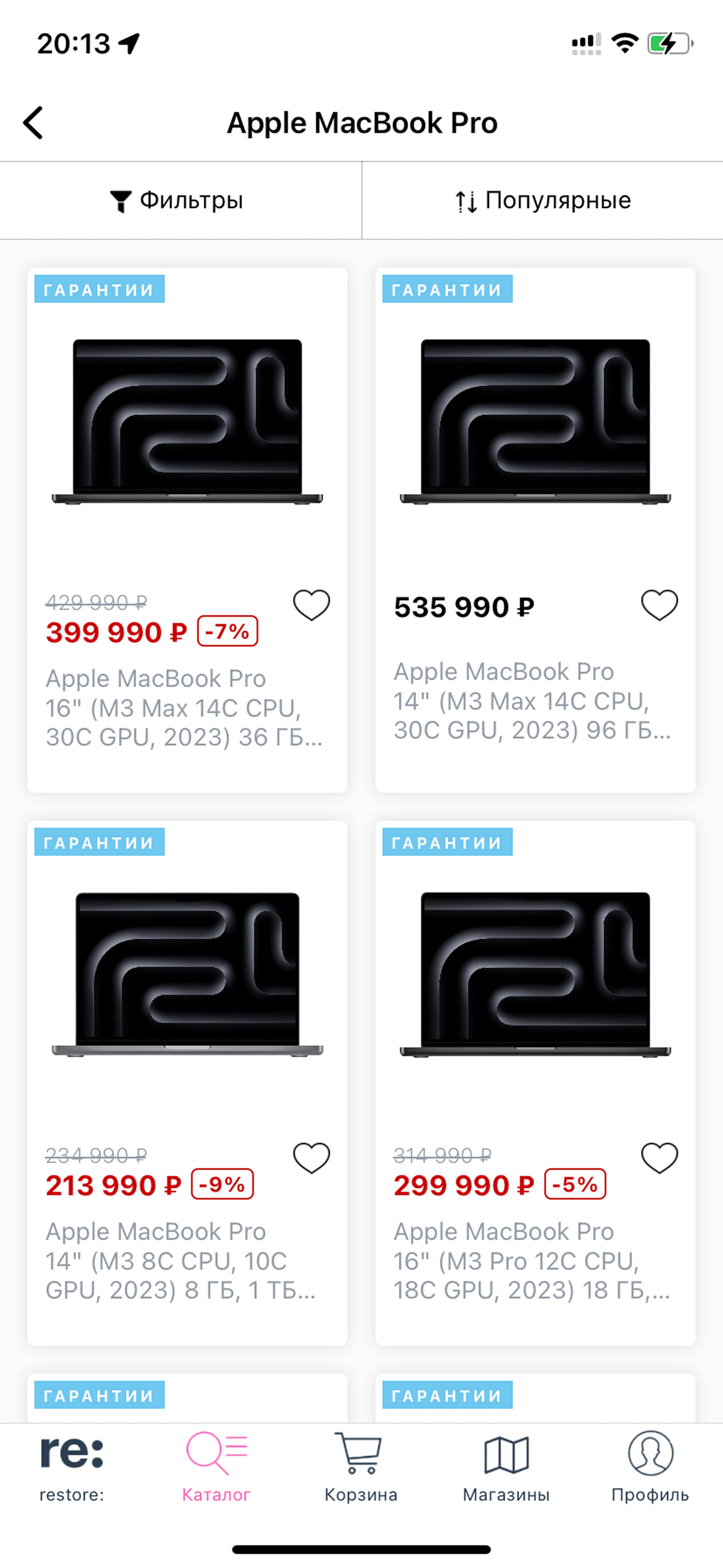The image size is (723, 1568).
Task: Go back from Apple MacBook Pro list
Action: pyautogui.click(x=34, y=123)
